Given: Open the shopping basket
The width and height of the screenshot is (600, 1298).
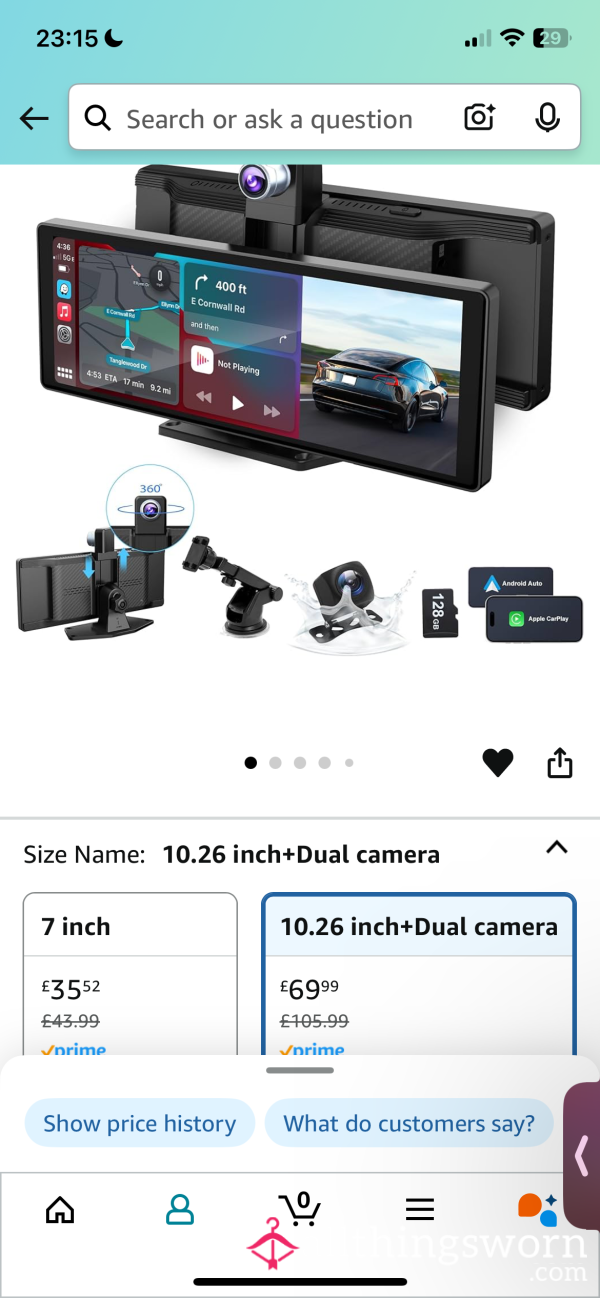Looking at the screenshot, I should 300,1208.
